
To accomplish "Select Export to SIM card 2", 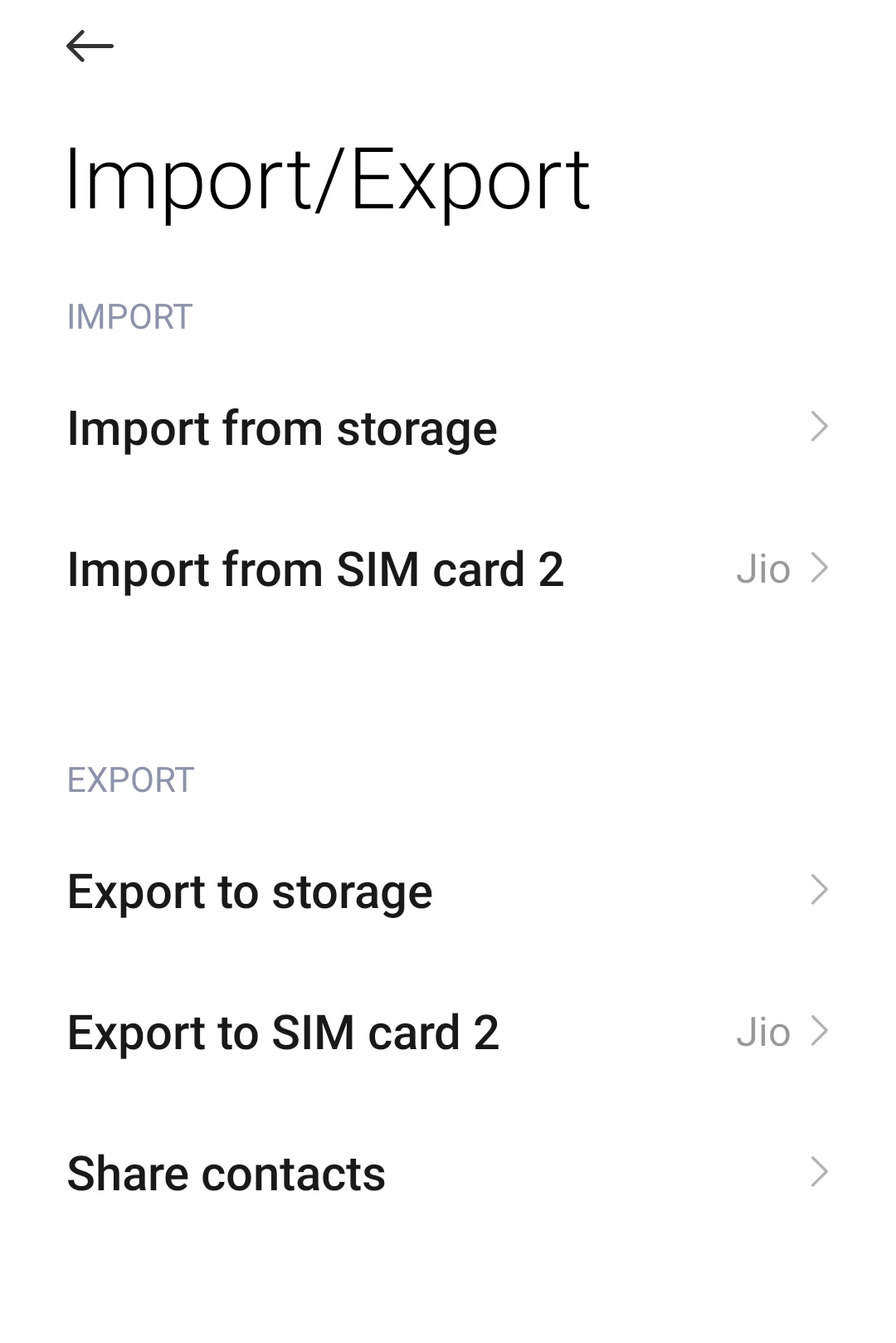I will point(282,1032).
